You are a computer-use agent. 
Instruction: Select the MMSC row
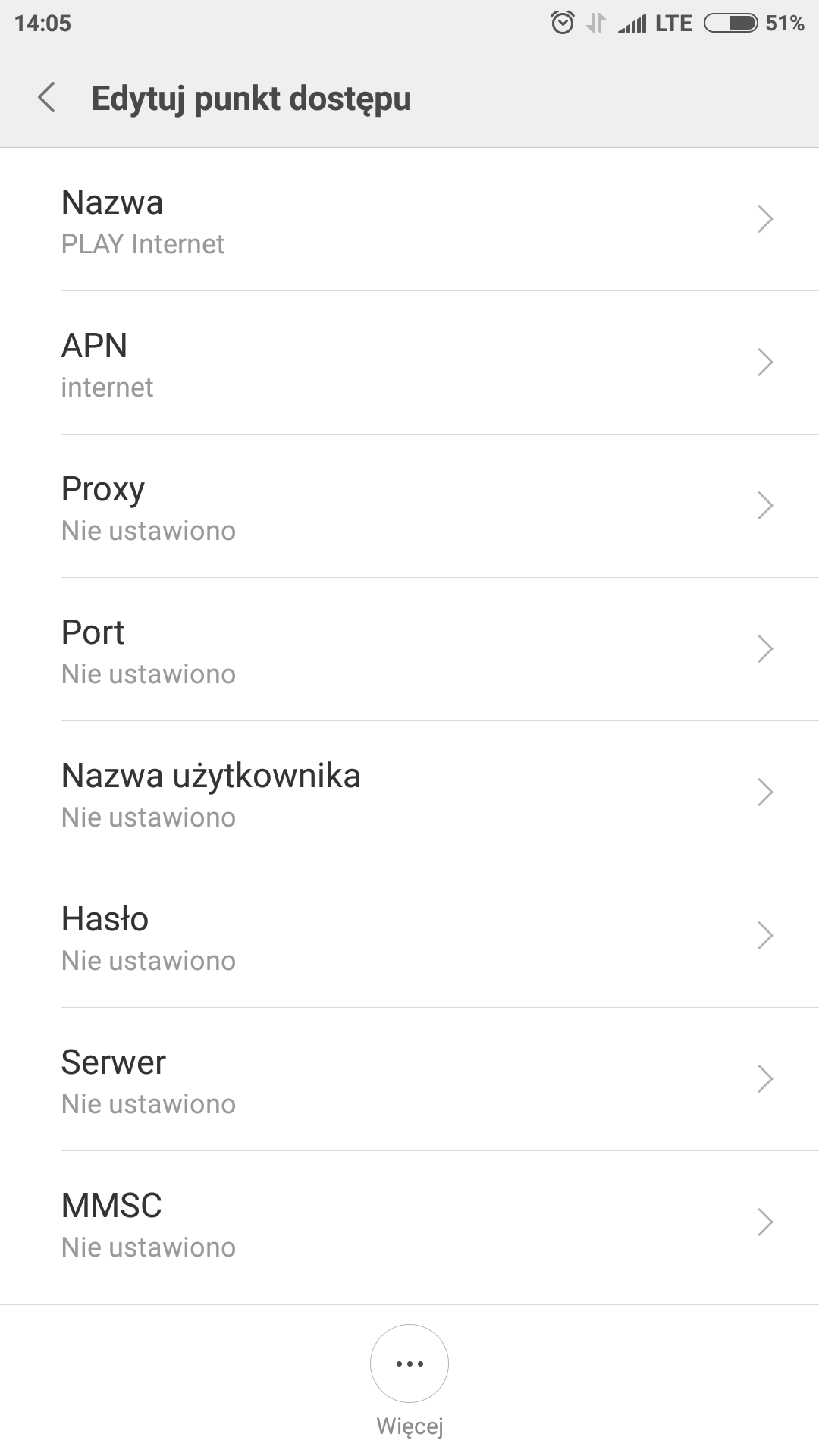[x=409, y=1223]
